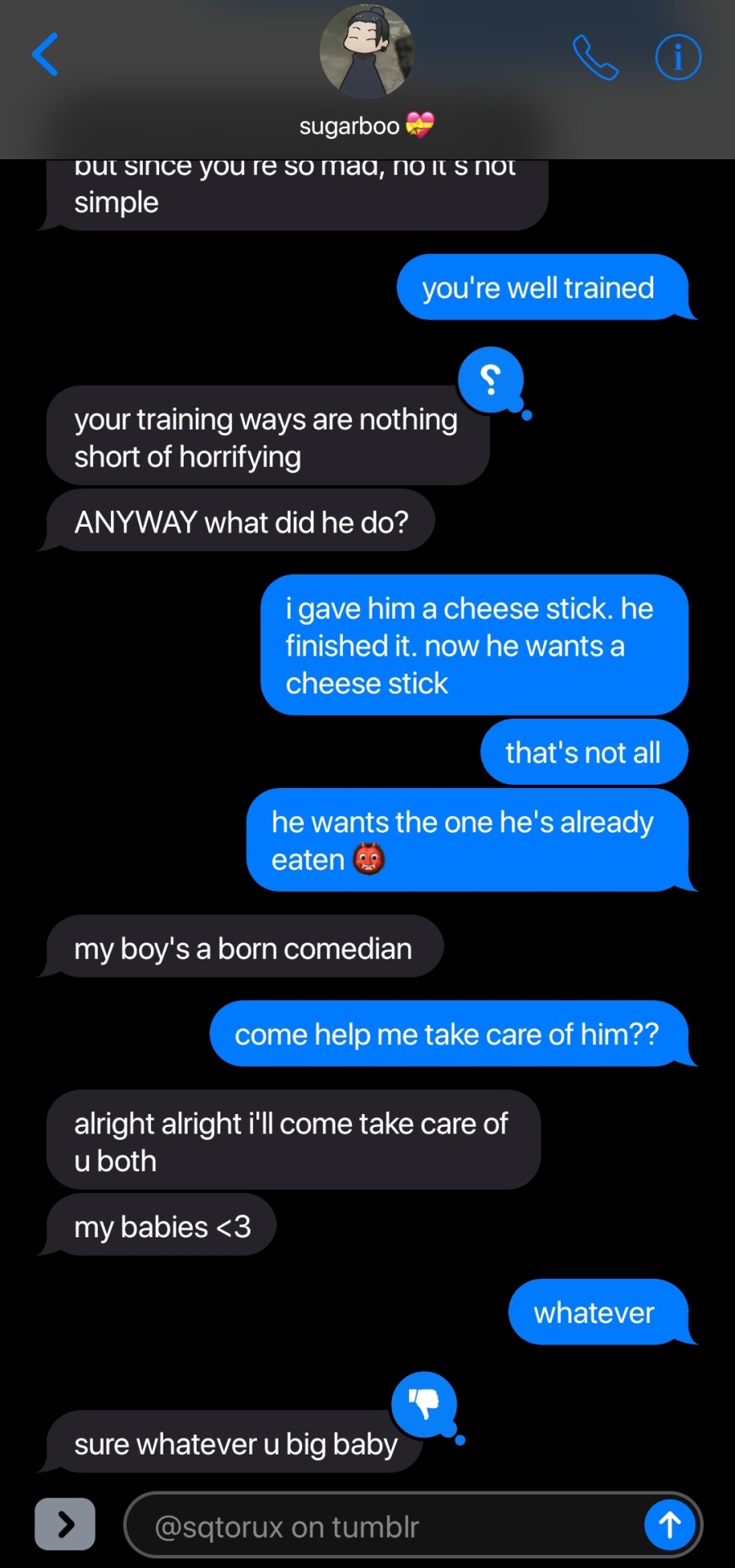Open the conversation info details
Viewport: 735px width, 1568px height.
678,57
